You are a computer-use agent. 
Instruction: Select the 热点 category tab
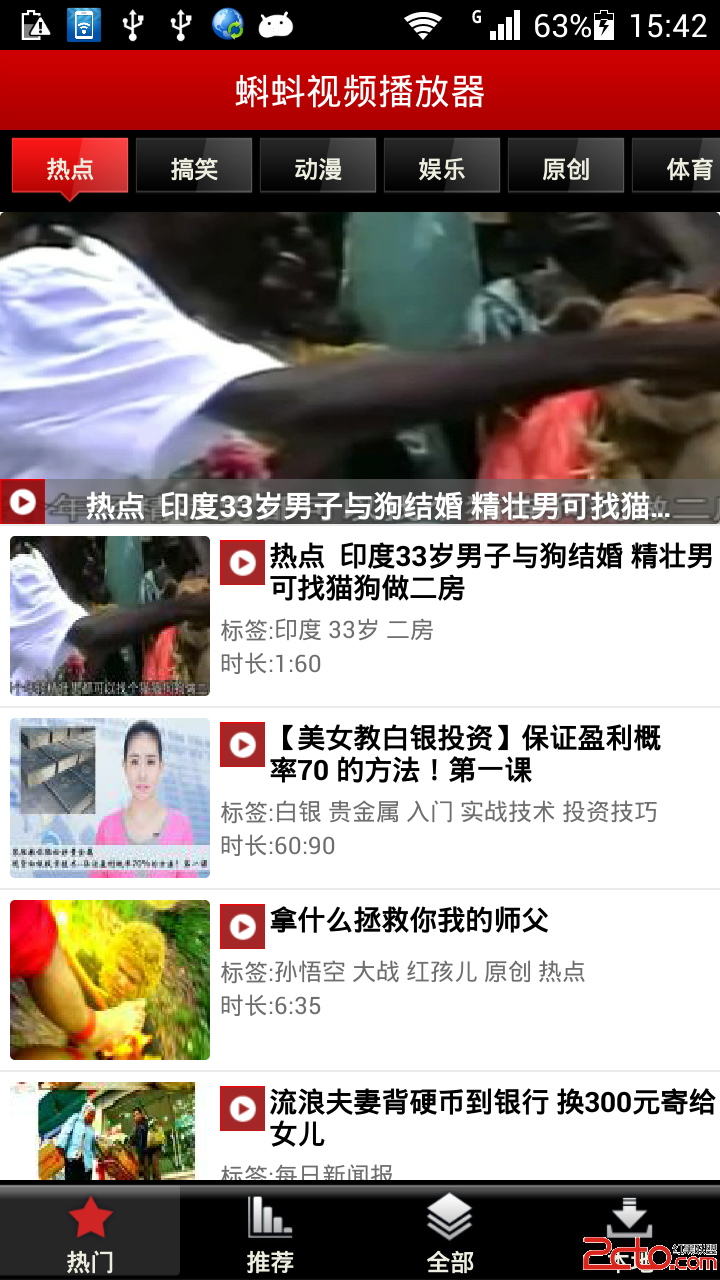(x=70, y=166)
